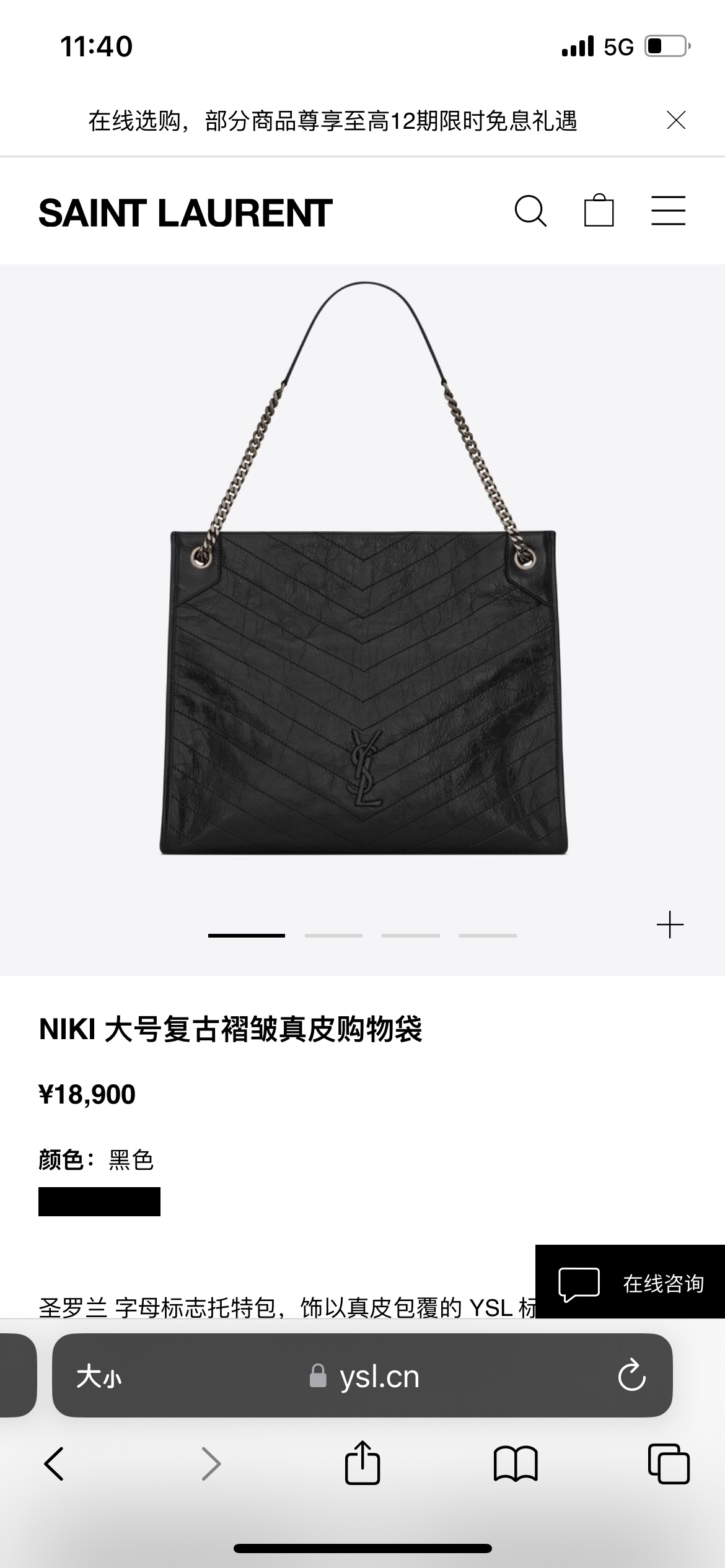Open the 大小 page settings button
The width and height of the screenshot is (725, 1568).
99,1377
